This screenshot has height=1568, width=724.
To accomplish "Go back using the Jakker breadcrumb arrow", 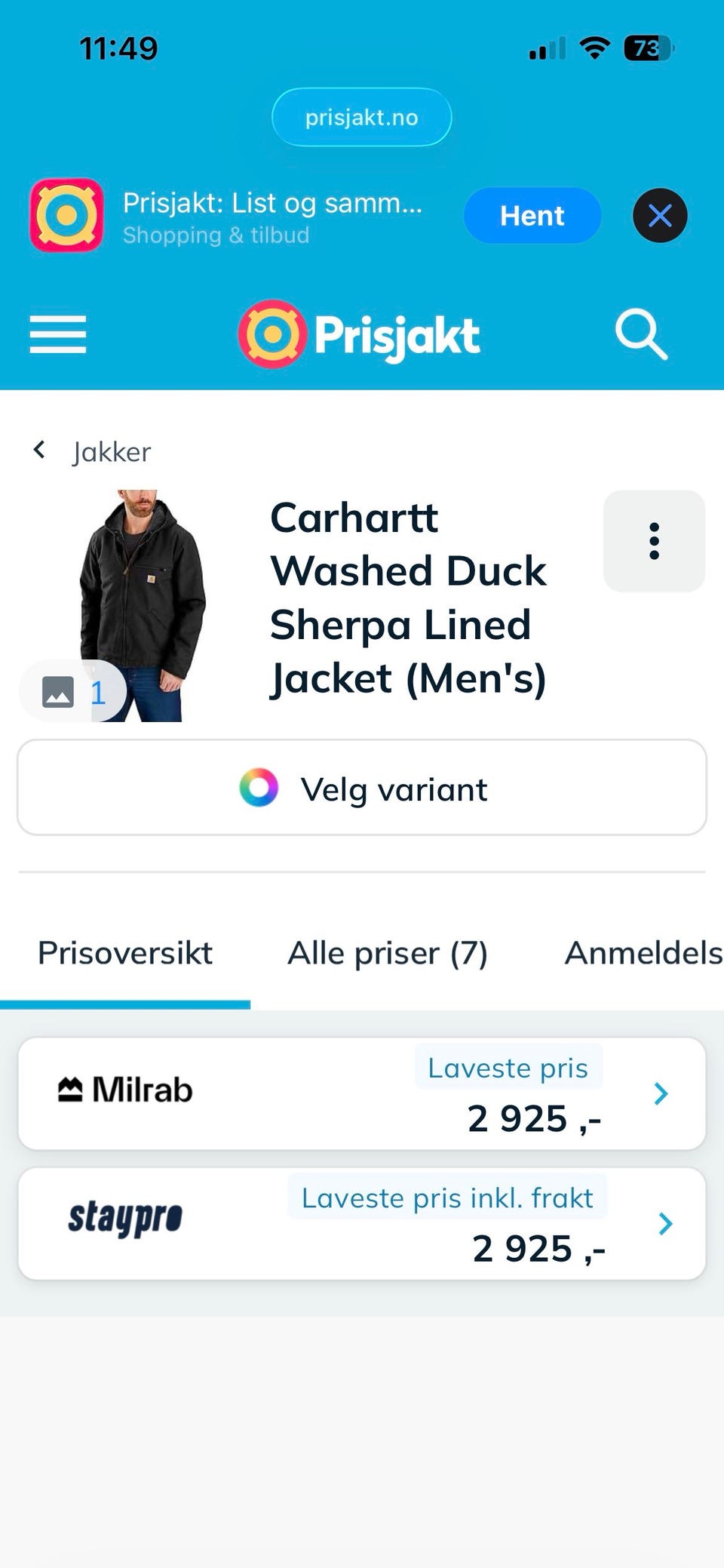I will coord(40,448).
